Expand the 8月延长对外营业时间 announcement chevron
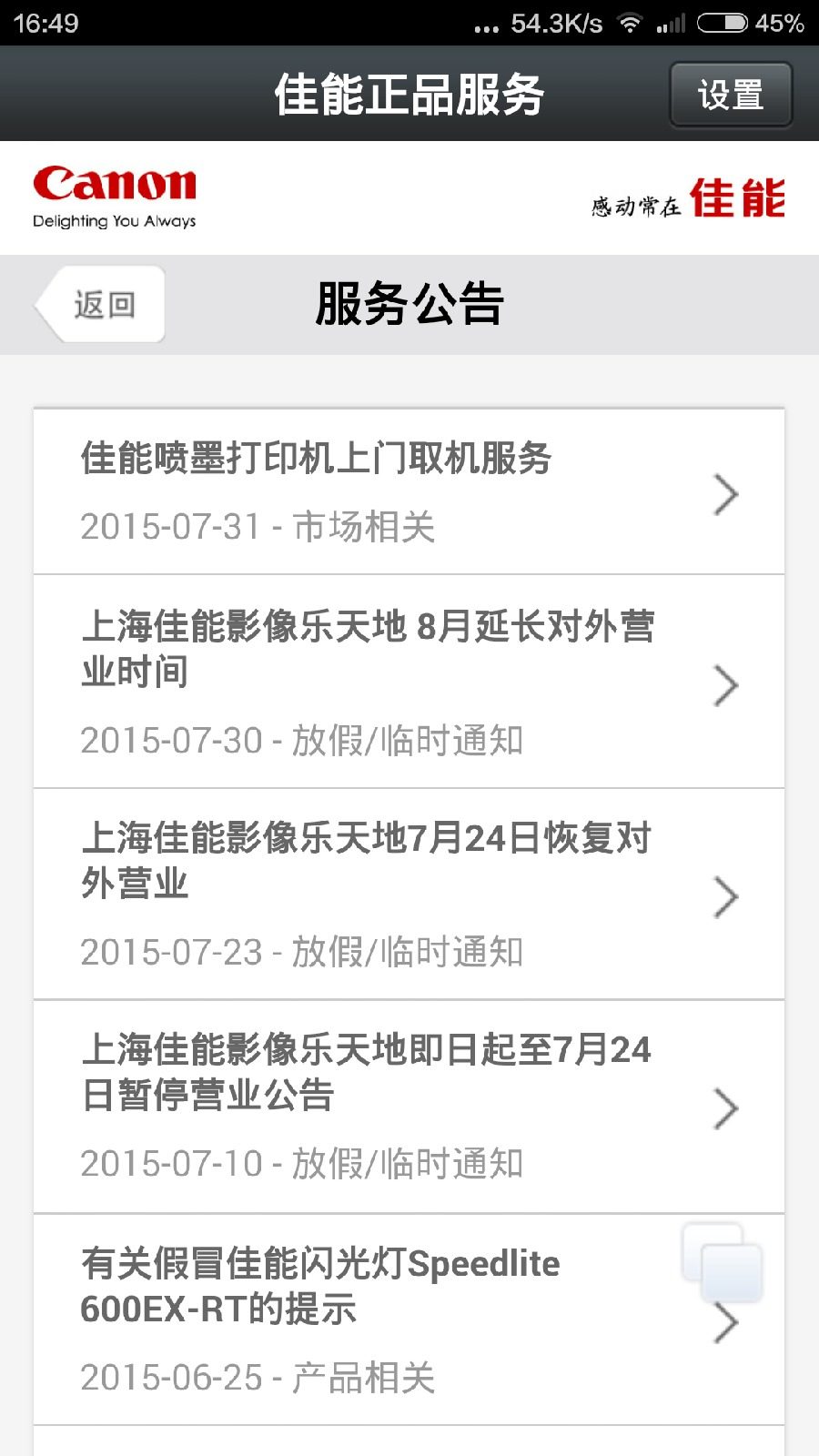Image resolution: width=819 pixels, height=1456 pixels. 725,684
